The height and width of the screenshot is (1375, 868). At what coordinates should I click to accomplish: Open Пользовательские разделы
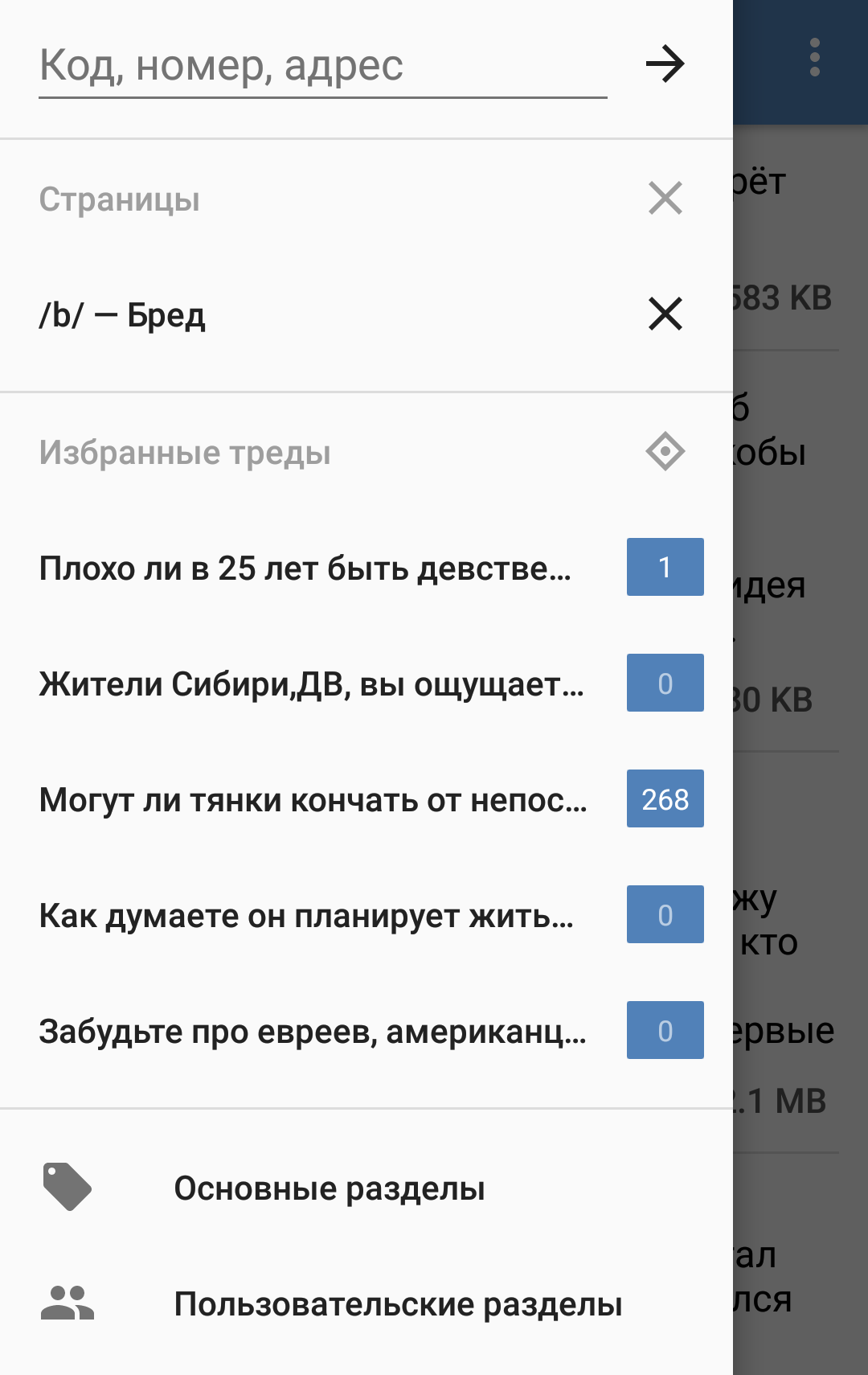point(398,1304)
